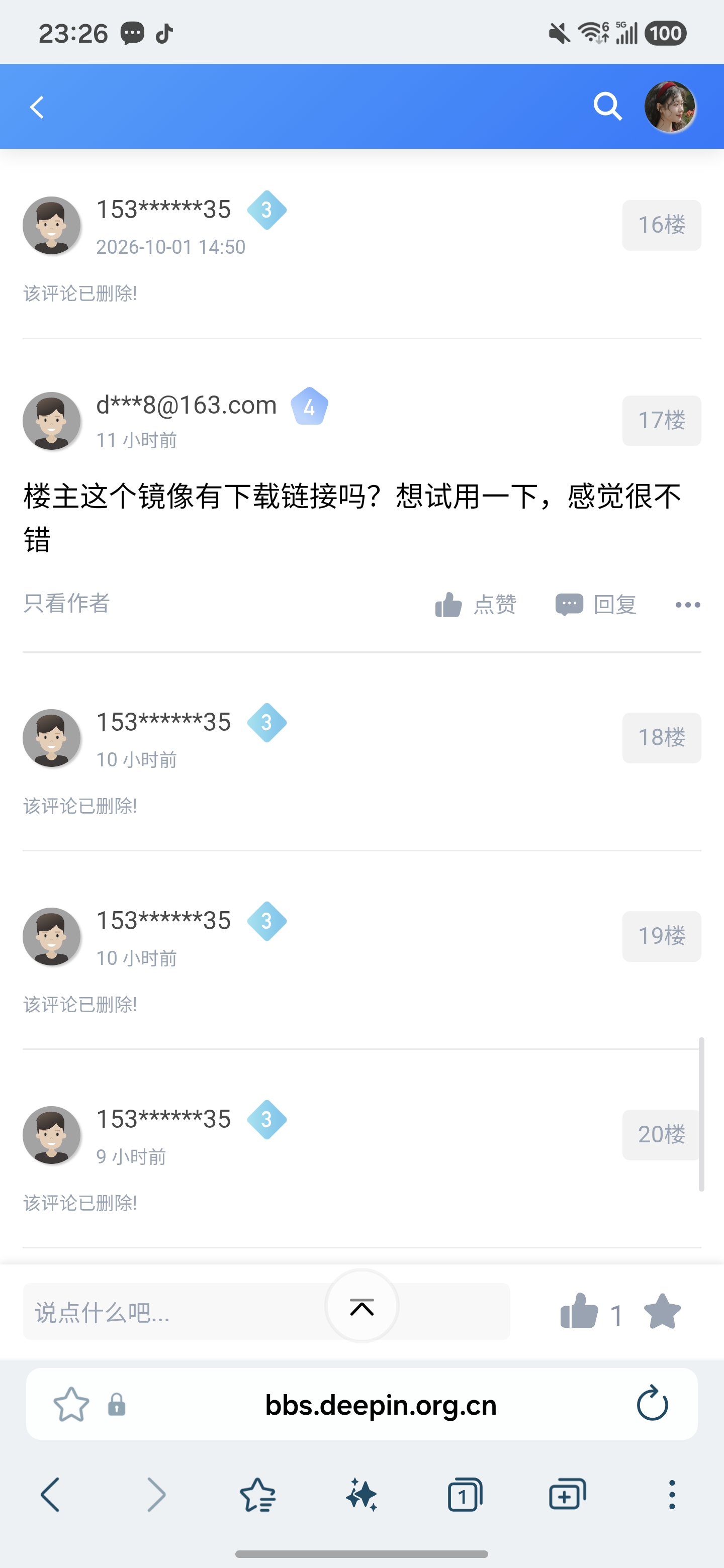This screenshot has height=1568, width=724.
Task: Open more options on the 17楼 comment
Action: click(687, 605)
